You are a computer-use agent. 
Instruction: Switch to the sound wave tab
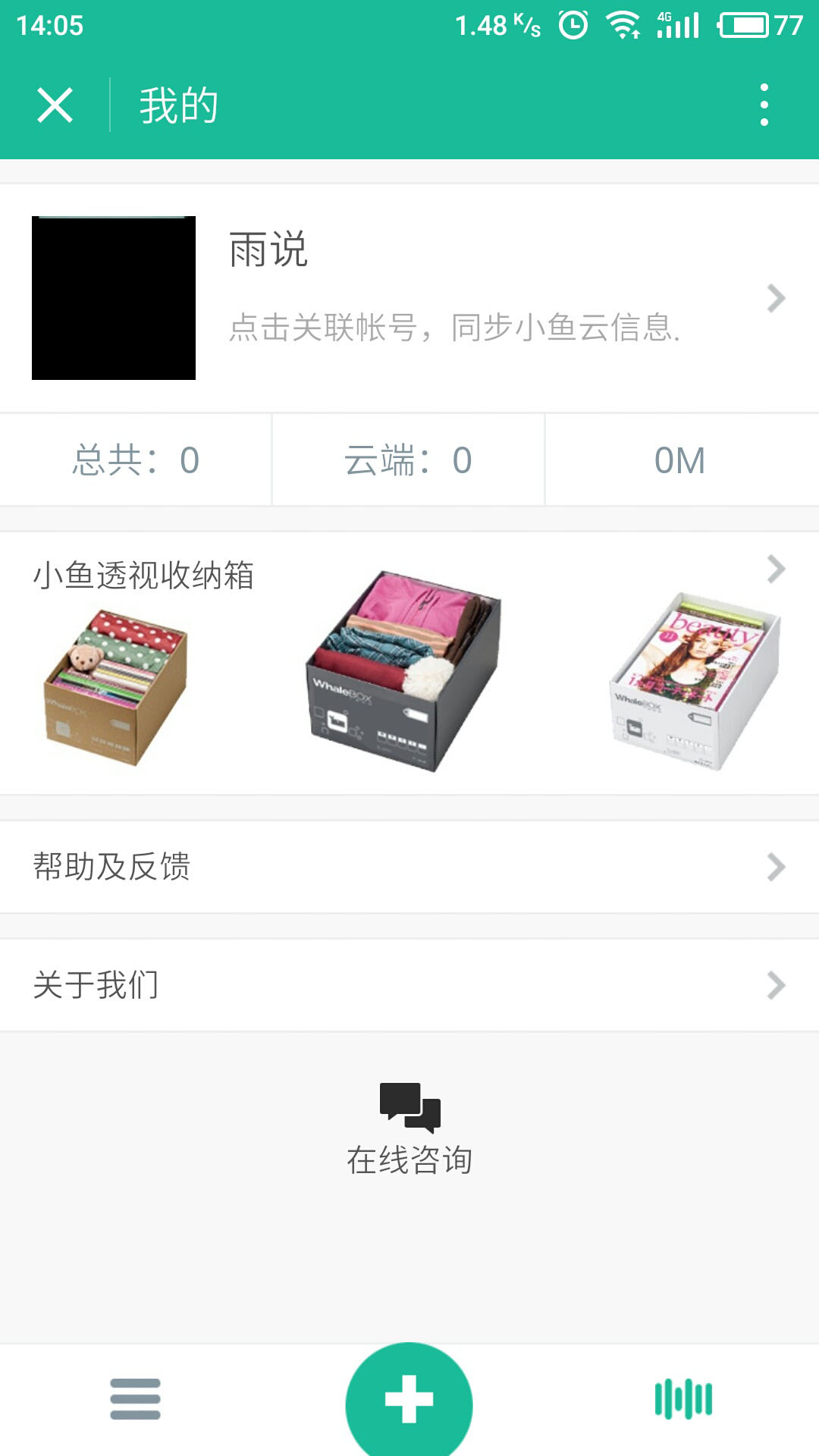[683, 1399]
